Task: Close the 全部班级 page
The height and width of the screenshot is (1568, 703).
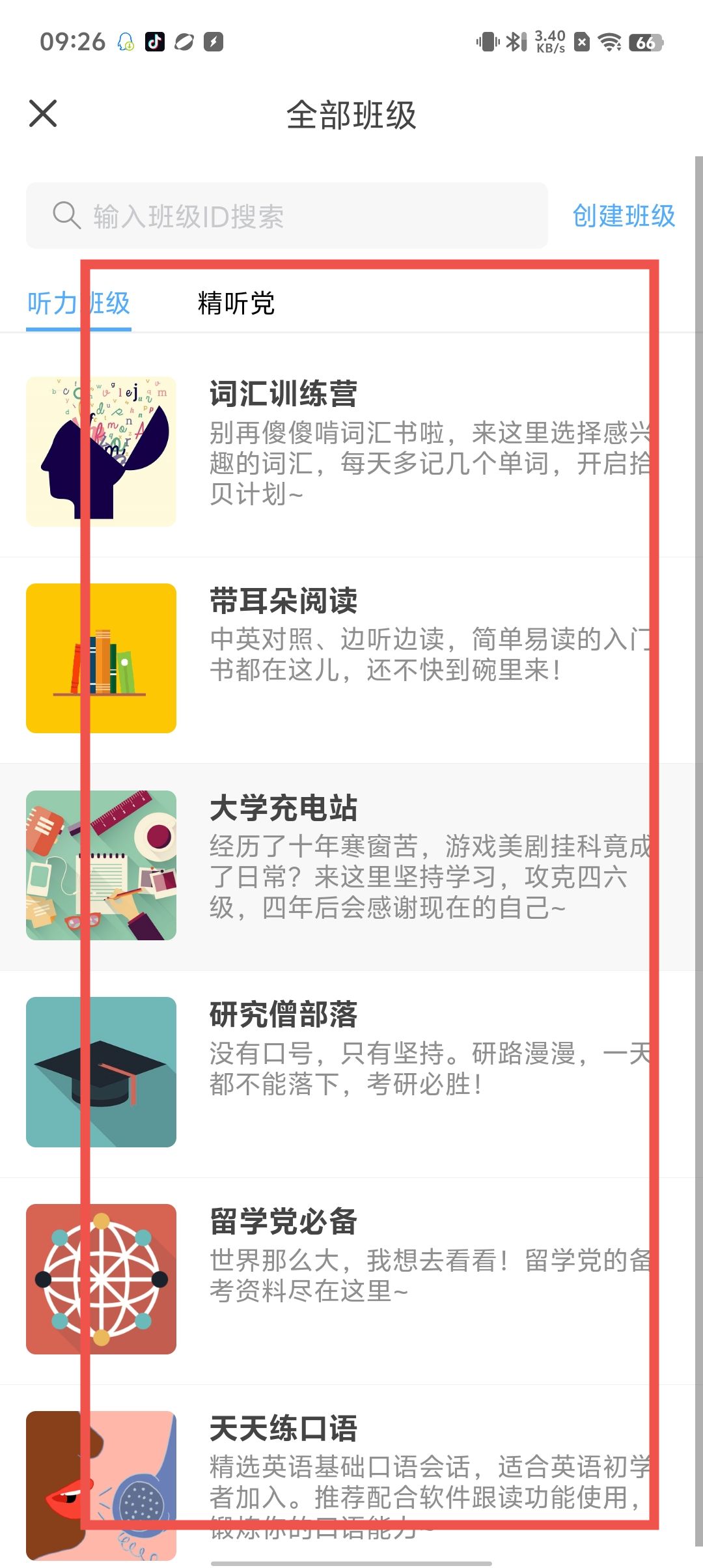Action: 43,114
